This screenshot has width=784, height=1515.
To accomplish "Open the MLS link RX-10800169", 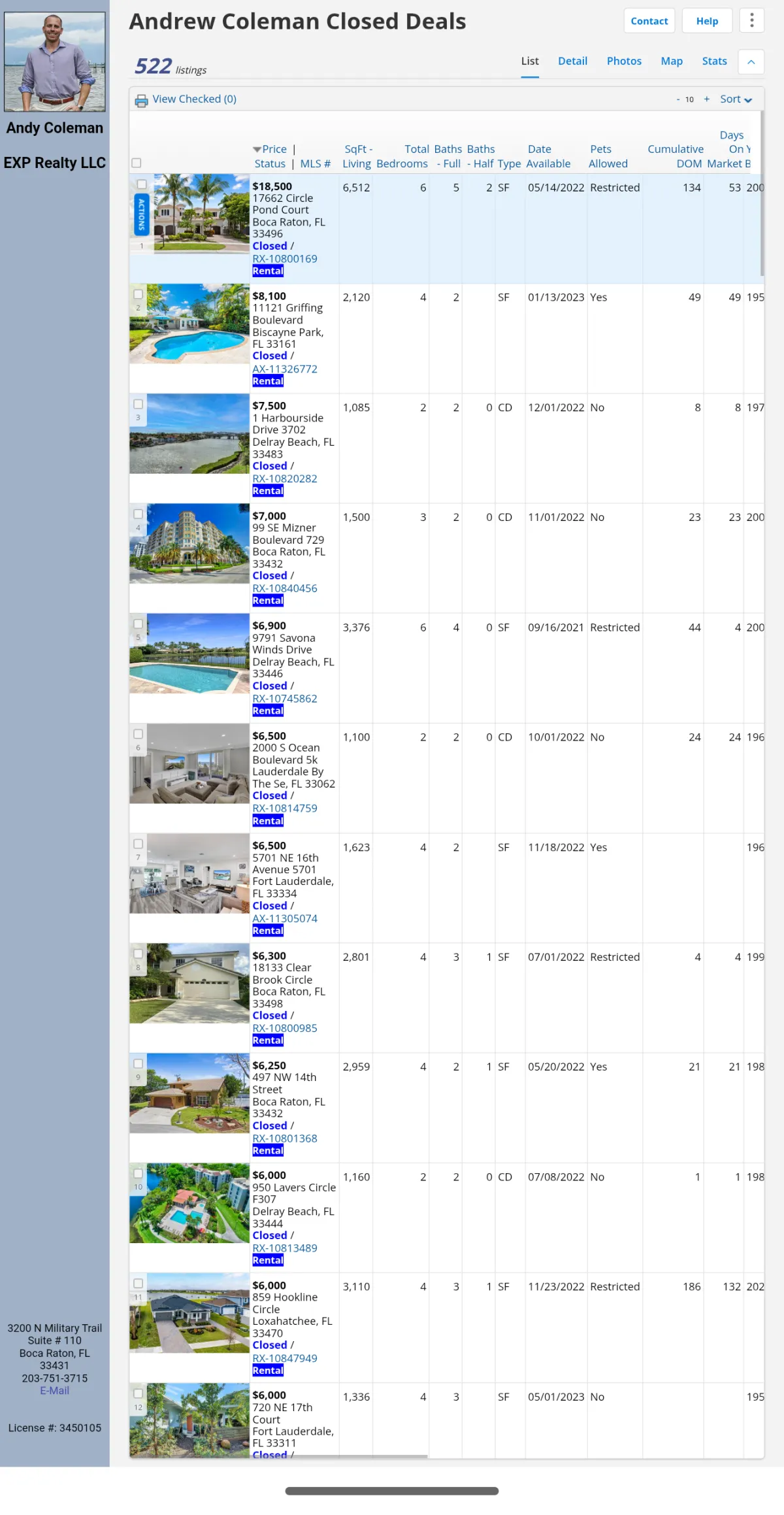I will click(x=285, y=259).
